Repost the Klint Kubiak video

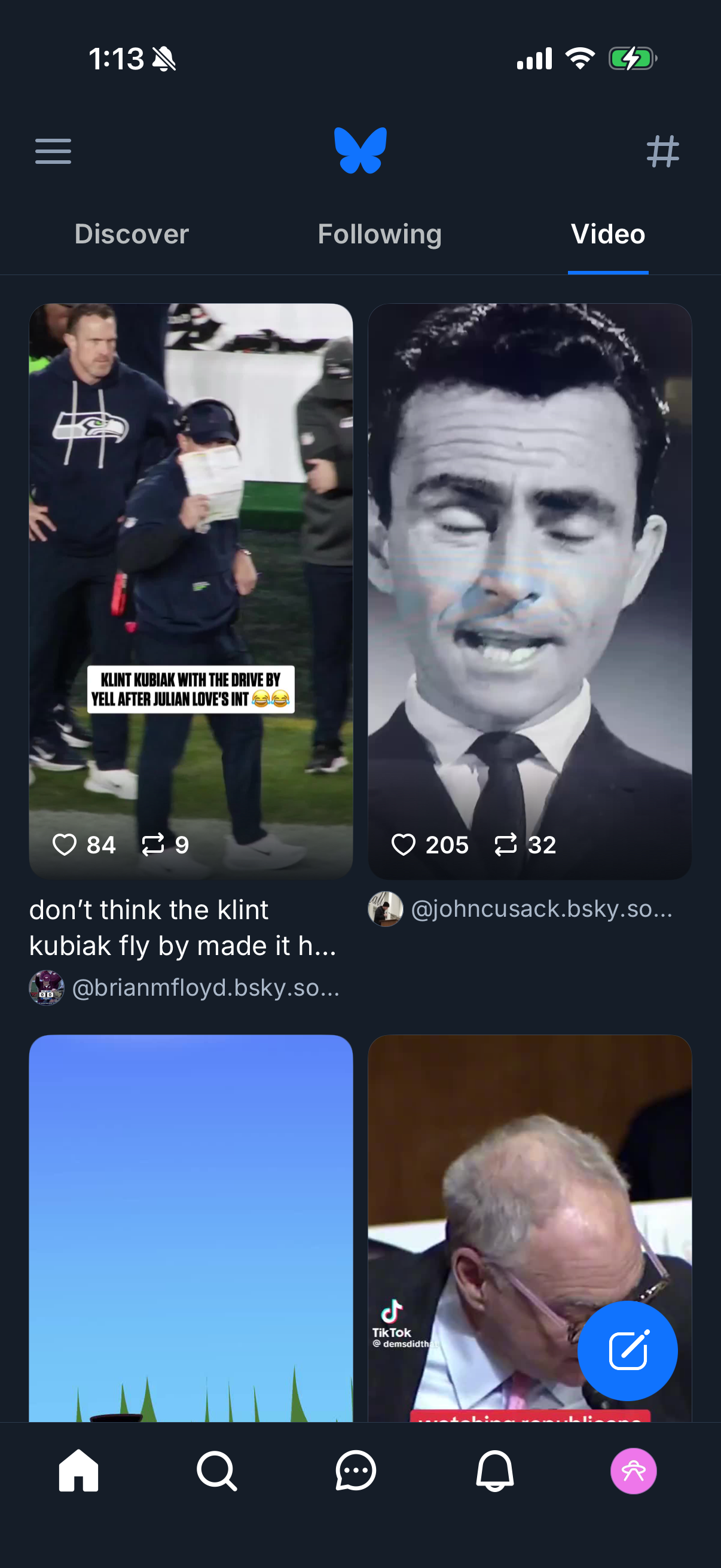tap(154, 844)
